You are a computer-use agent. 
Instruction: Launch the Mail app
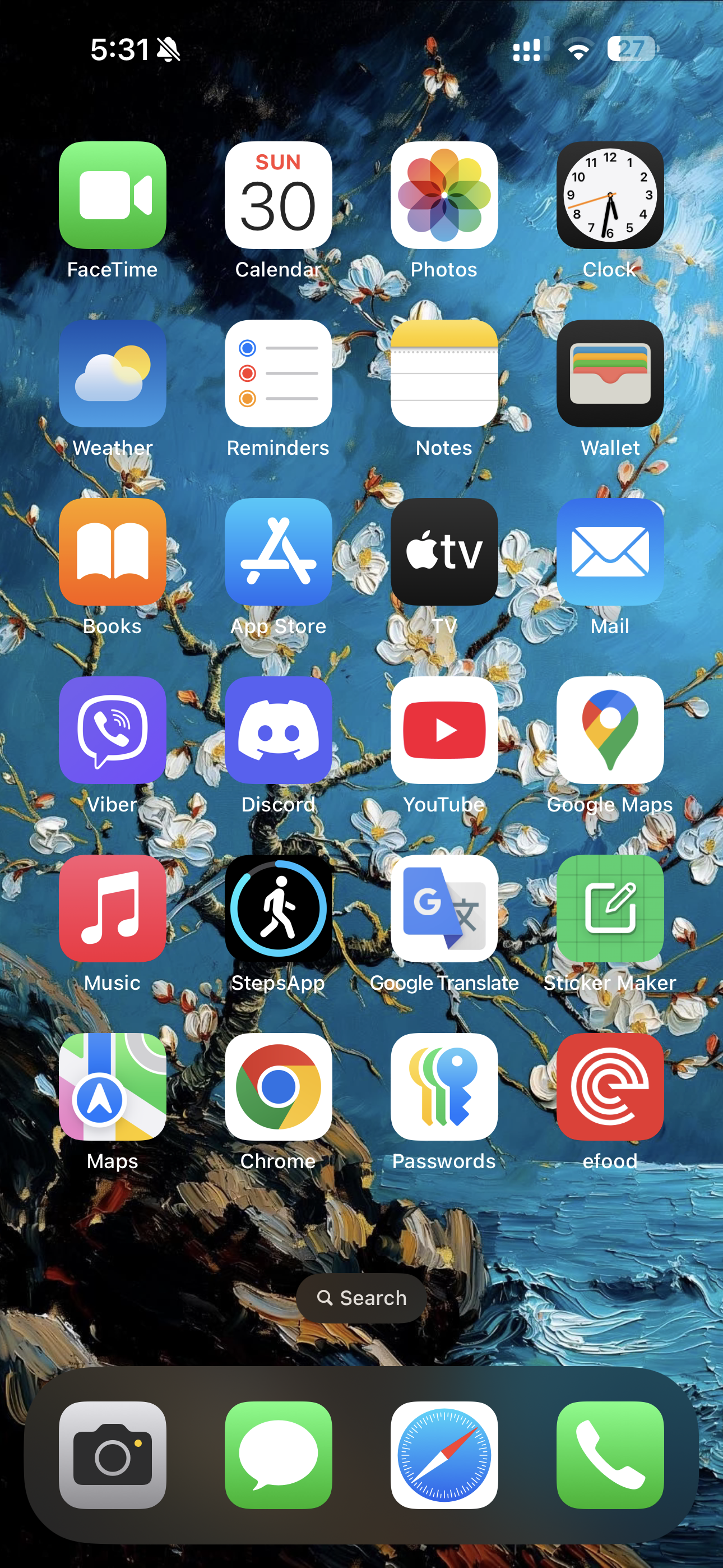[x=610, y=552]
